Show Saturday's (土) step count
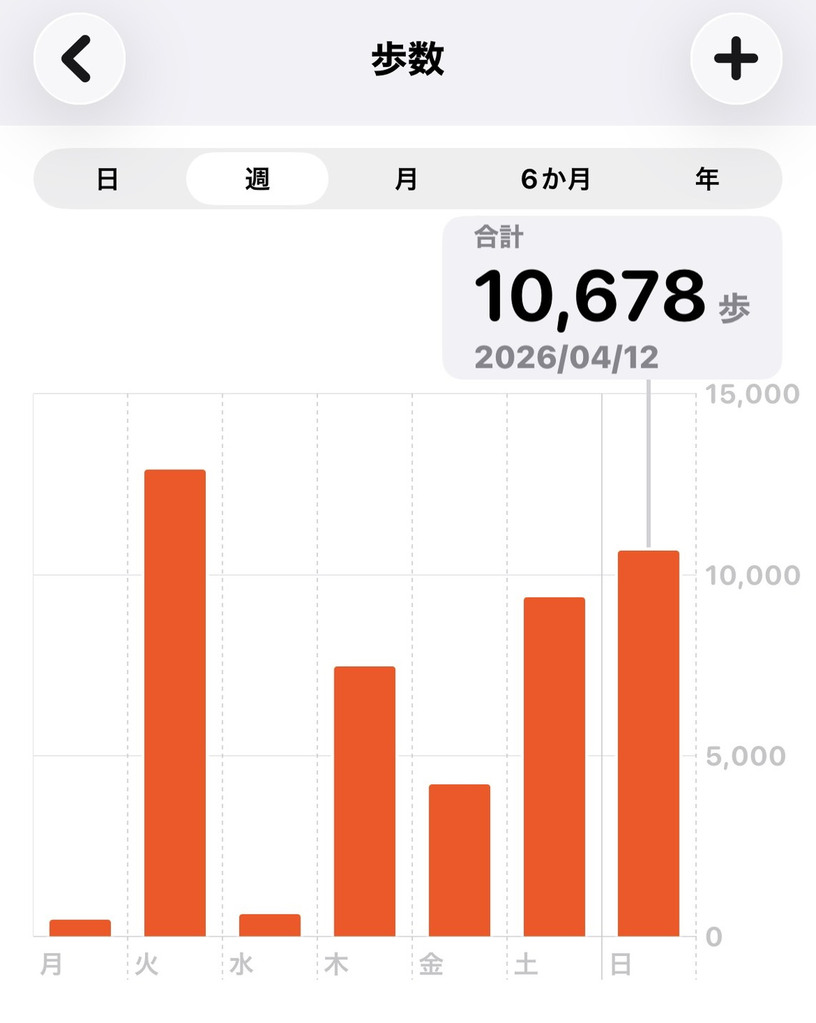This screenshot has width=816, height=1023. [x=554, y=766]
